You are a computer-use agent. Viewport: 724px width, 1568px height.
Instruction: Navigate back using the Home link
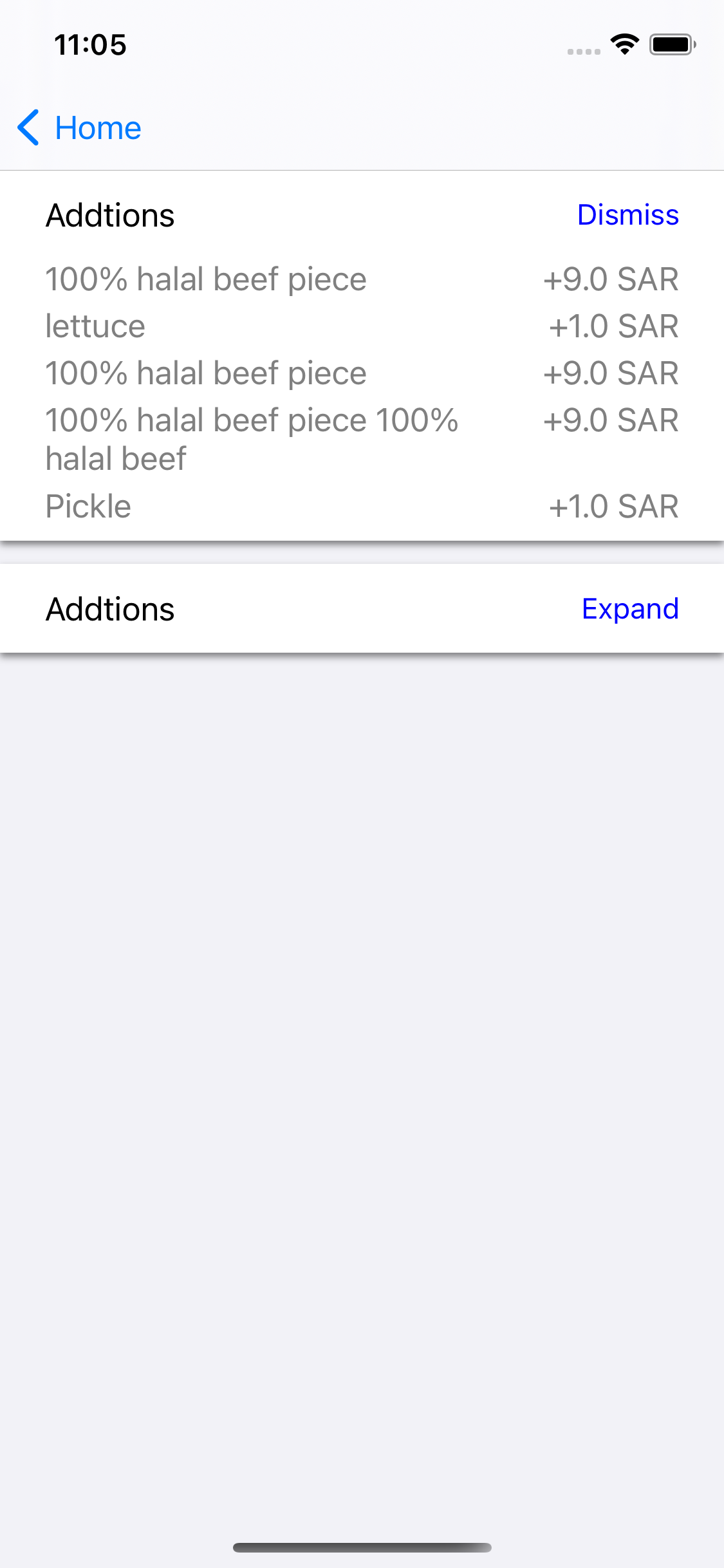97,128
